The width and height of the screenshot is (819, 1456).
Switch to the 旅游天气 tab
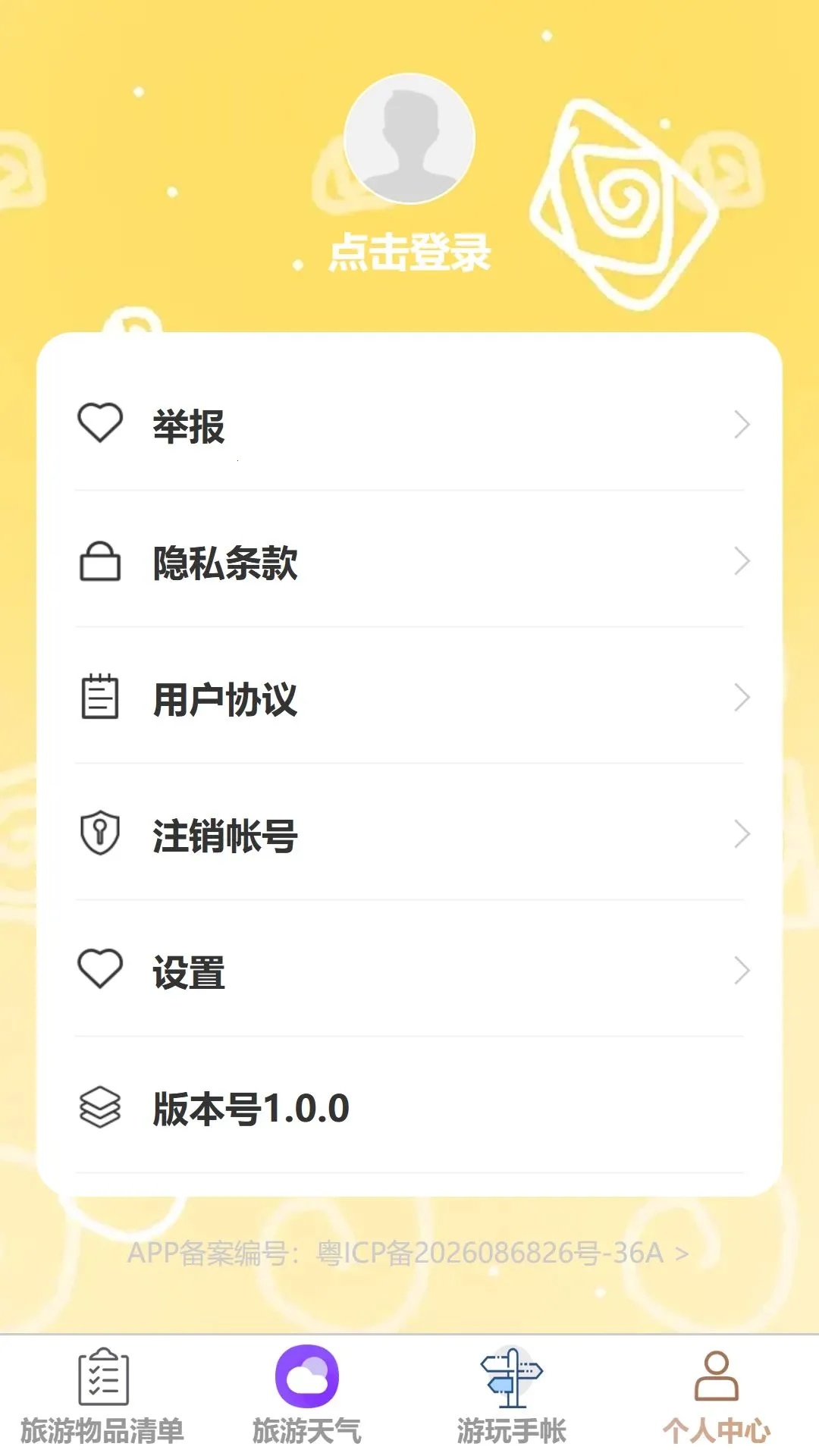(x=307, y=1395)
